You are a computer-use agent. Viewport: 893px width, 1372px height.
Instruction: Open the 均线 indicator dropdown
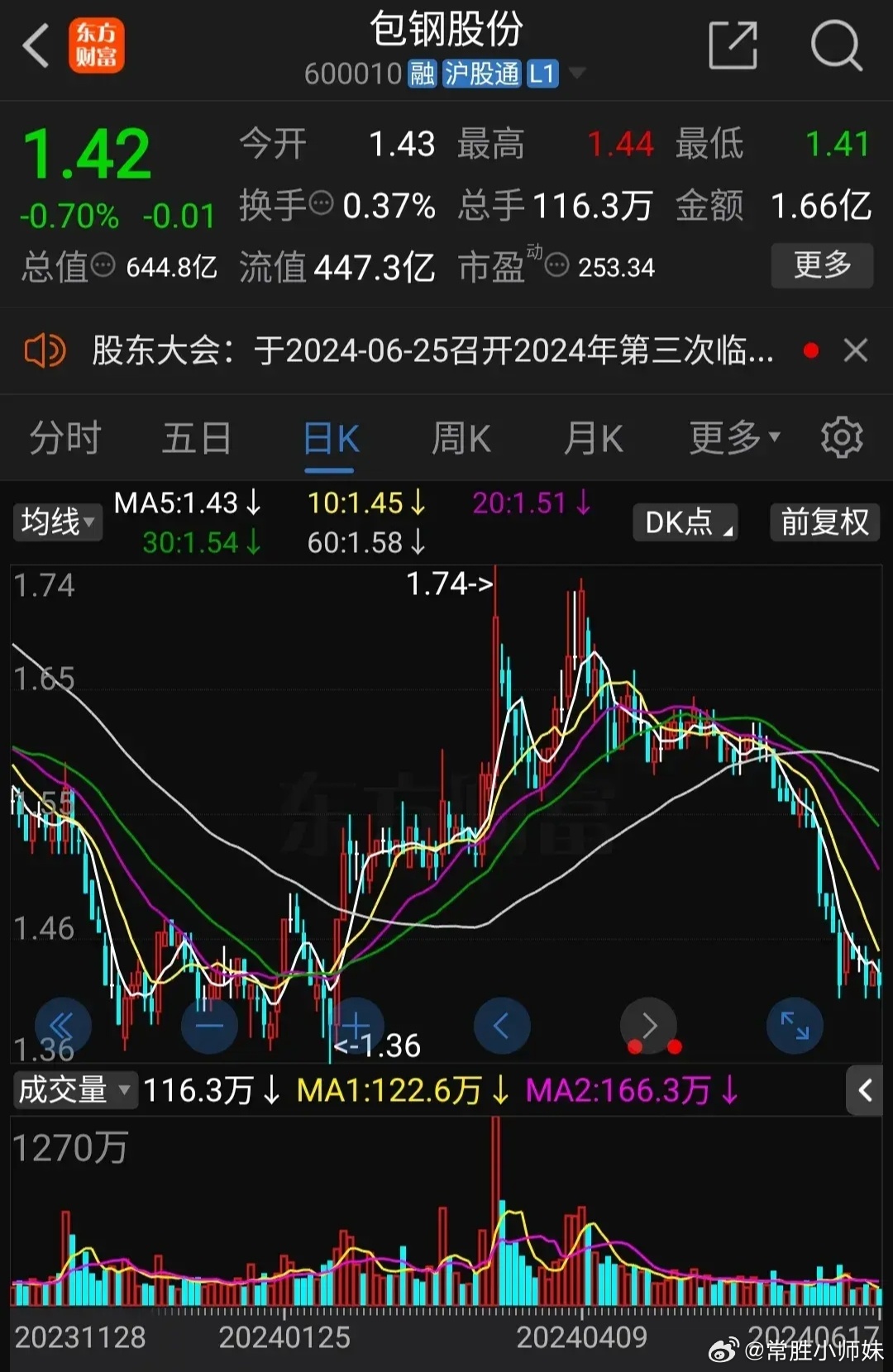(x=58, y=522)
